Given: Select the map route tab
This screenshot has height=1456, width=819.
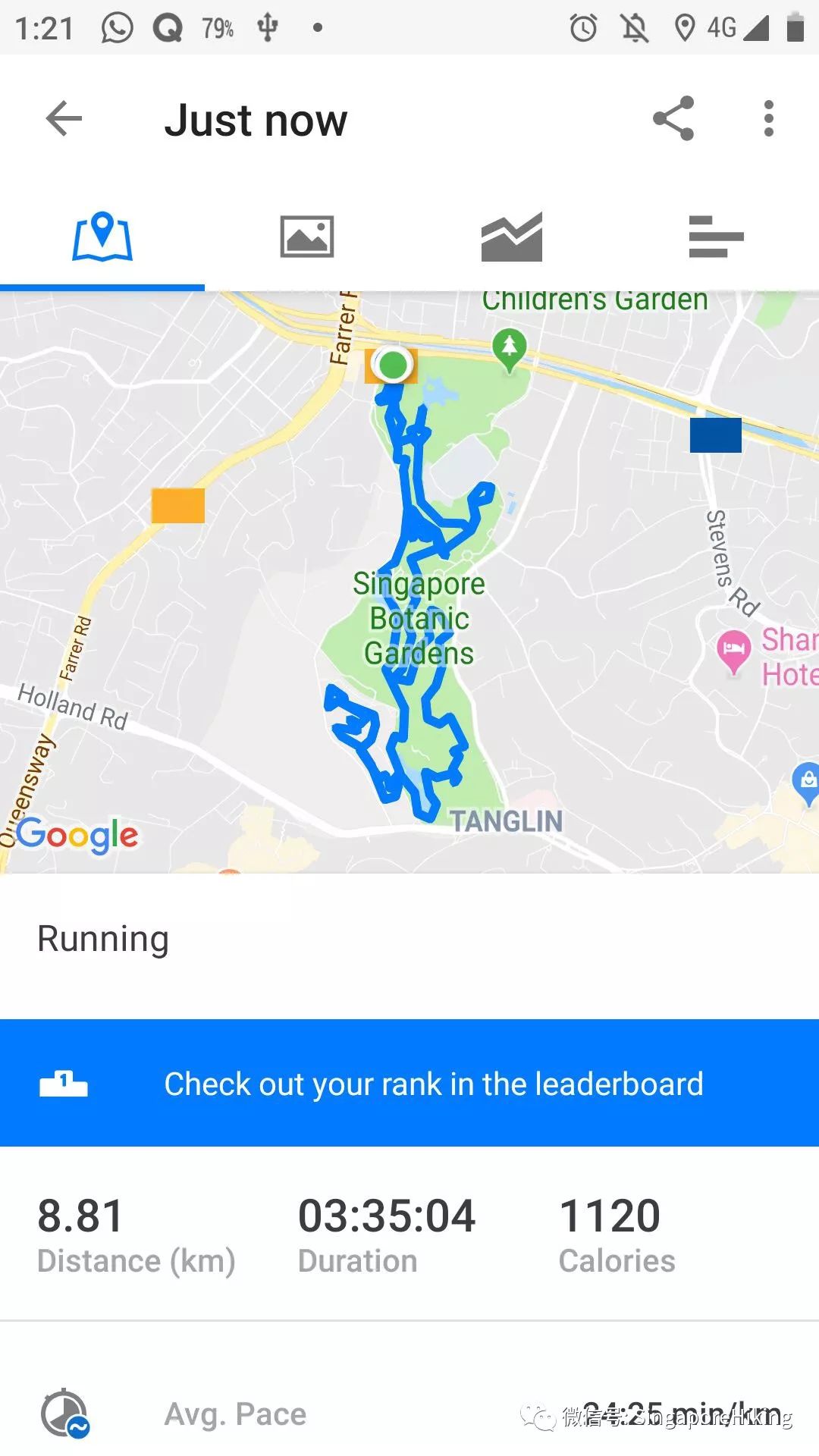Looking at the screenshot, I should 102,237.
